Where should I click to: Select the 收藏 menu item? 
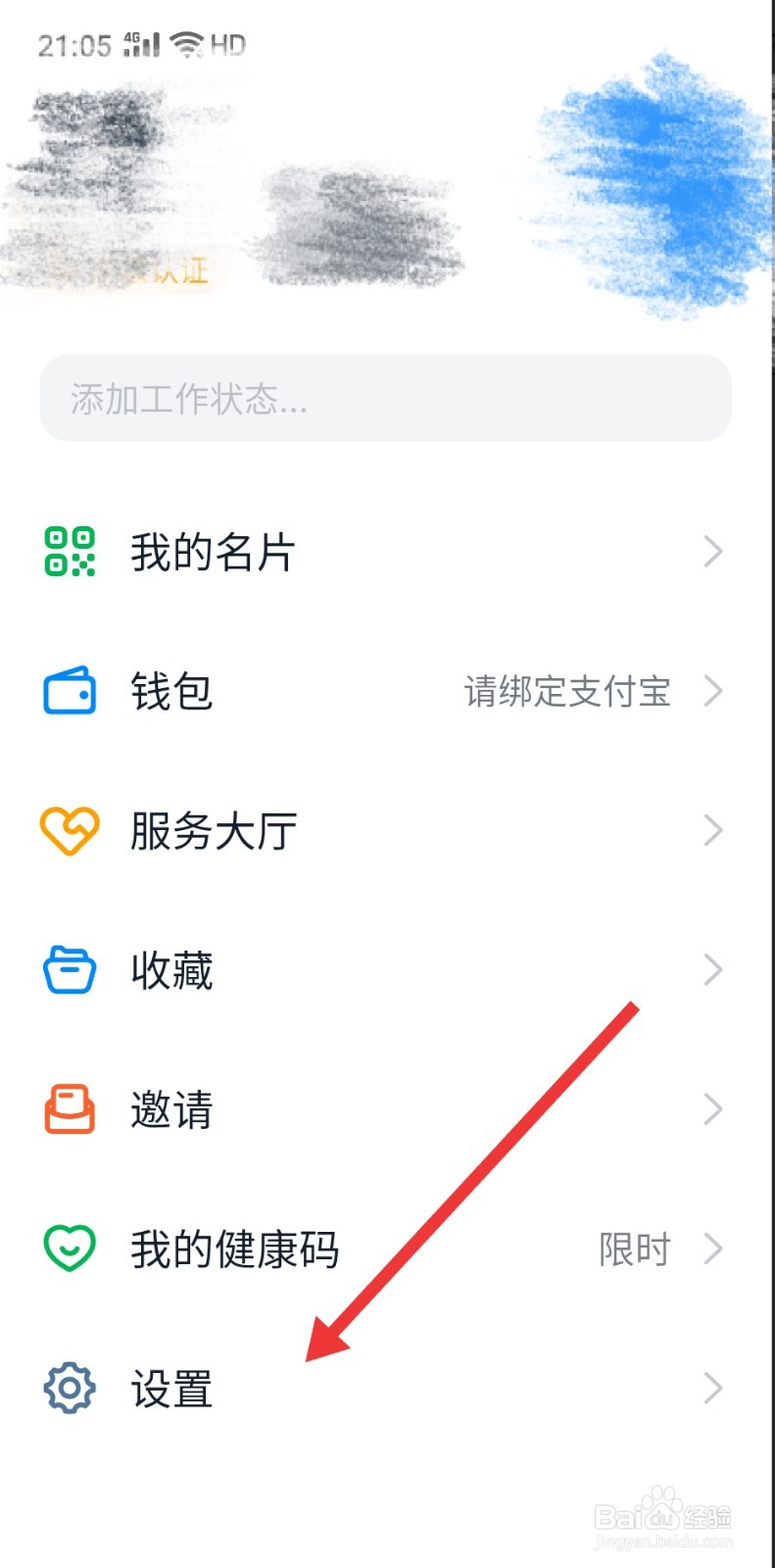[171, 968]
